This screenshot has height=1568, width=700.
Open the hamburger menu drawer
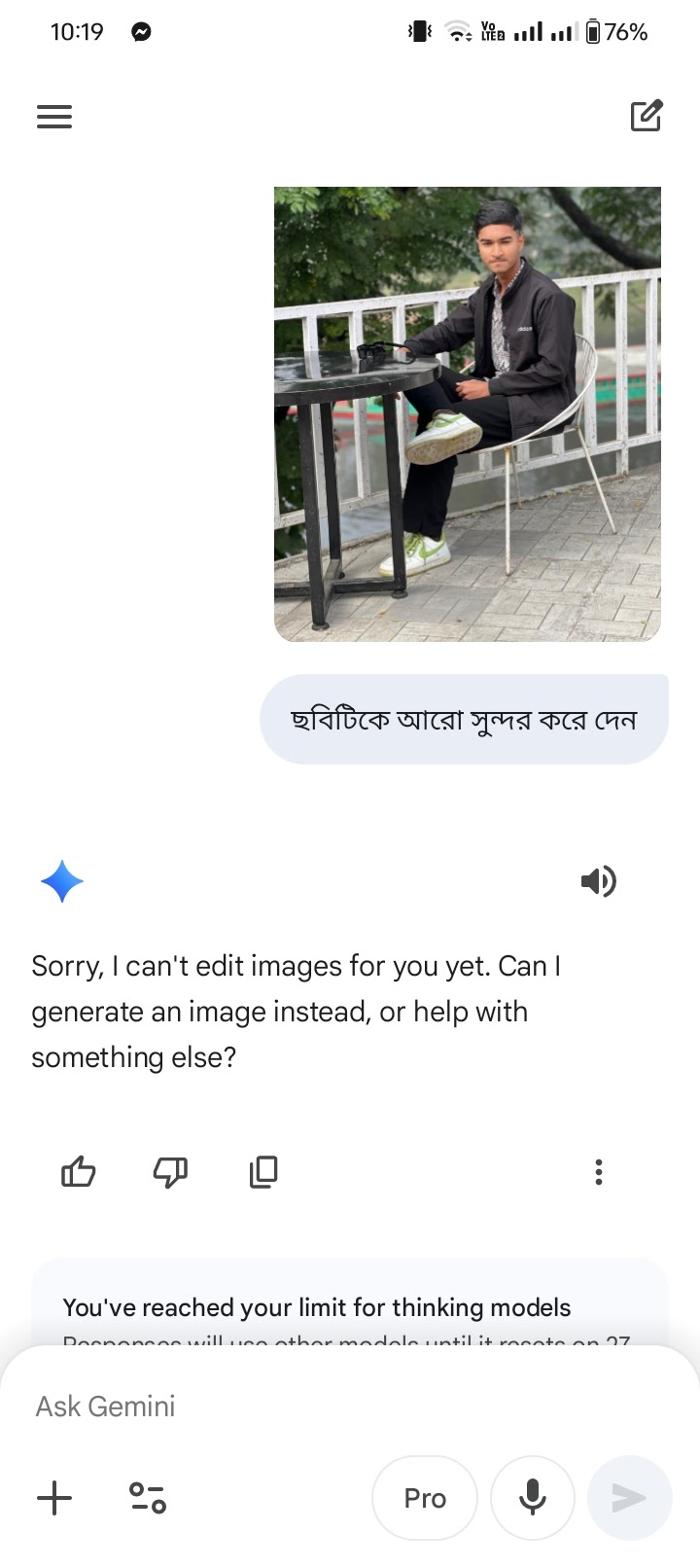pyautogui.click(x=54, y=117)
